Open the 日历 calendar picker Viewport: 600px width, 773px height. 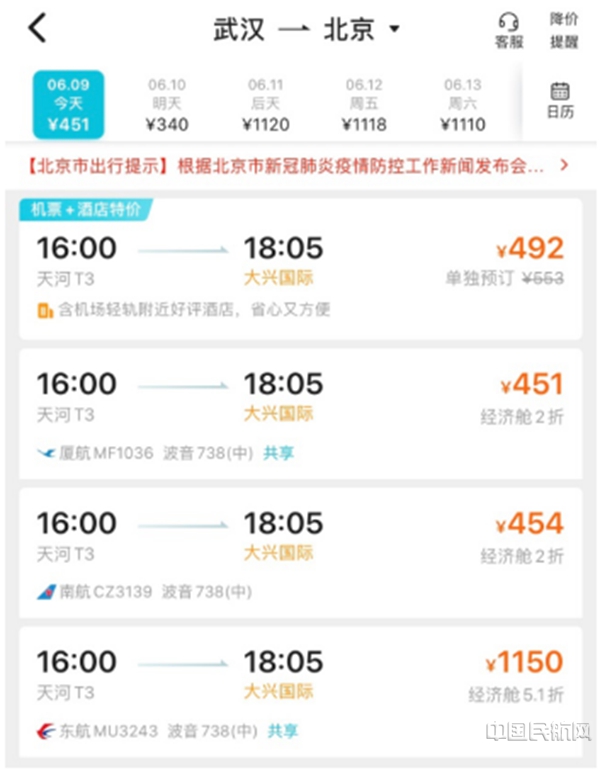(x=560, y=100)
